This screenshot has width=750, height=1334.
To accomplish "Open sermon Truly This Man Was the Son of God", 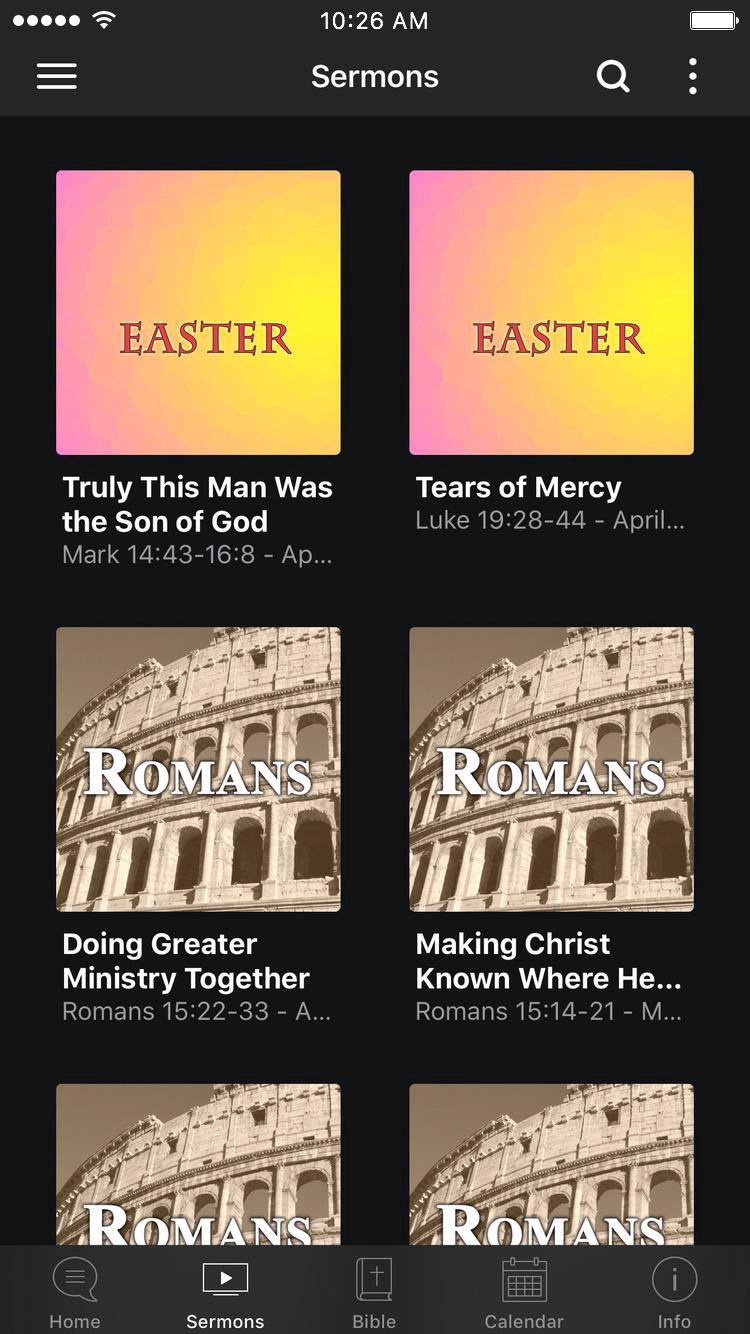I will click(x=198, y=313).
